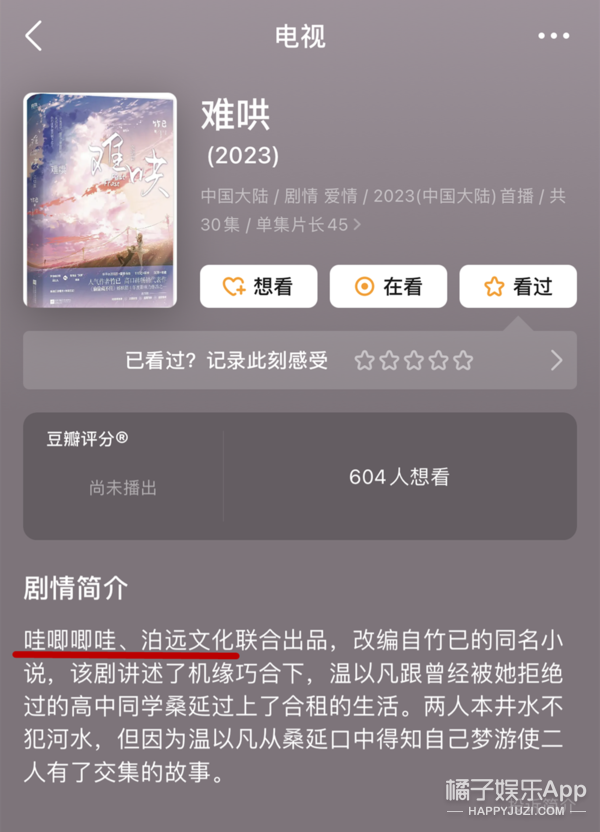Image resolution: width=600 pixels, height=832 pixels.
Task: Mark the show as 在看
Action: tap(388, 286)
